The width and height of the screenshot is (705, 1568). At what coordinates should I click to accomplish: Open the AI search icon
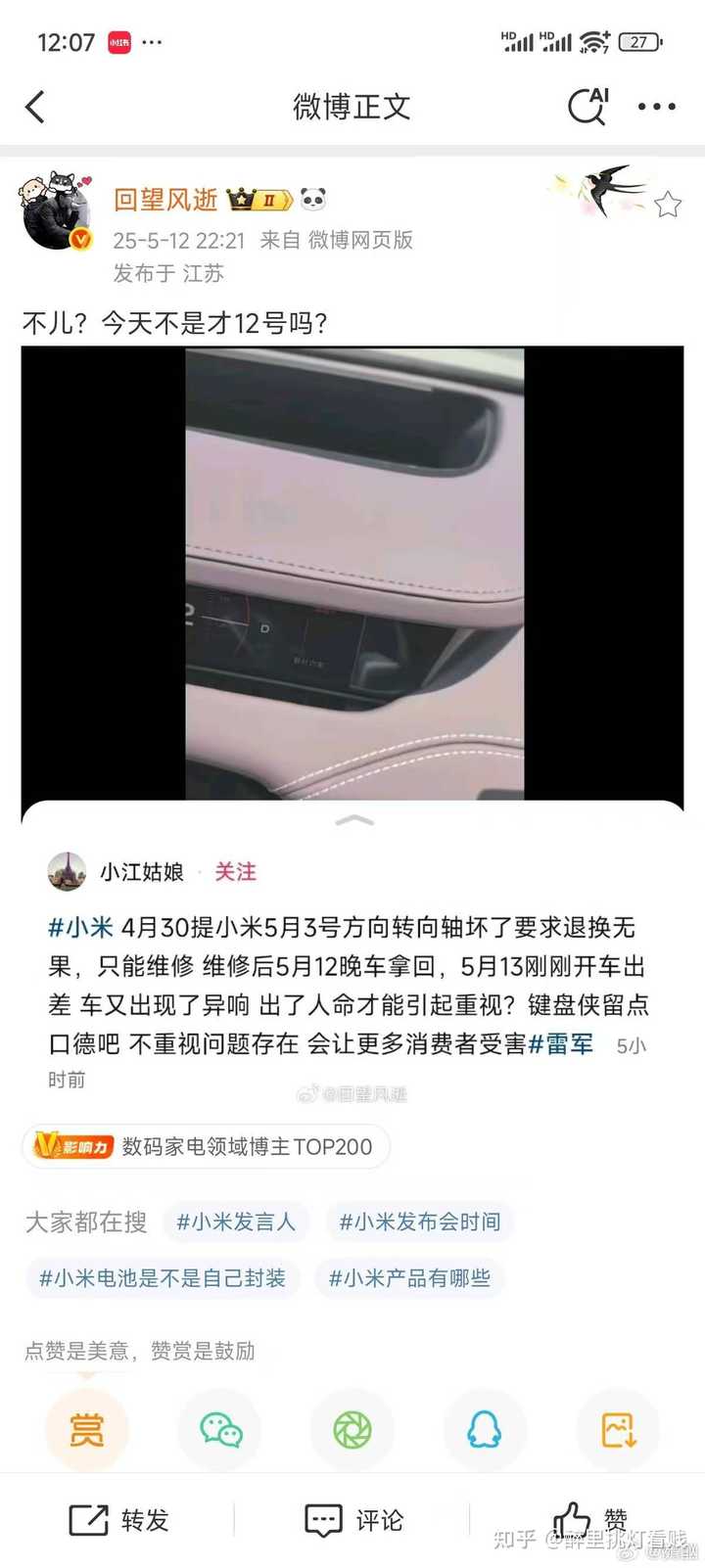pos(588,106)
